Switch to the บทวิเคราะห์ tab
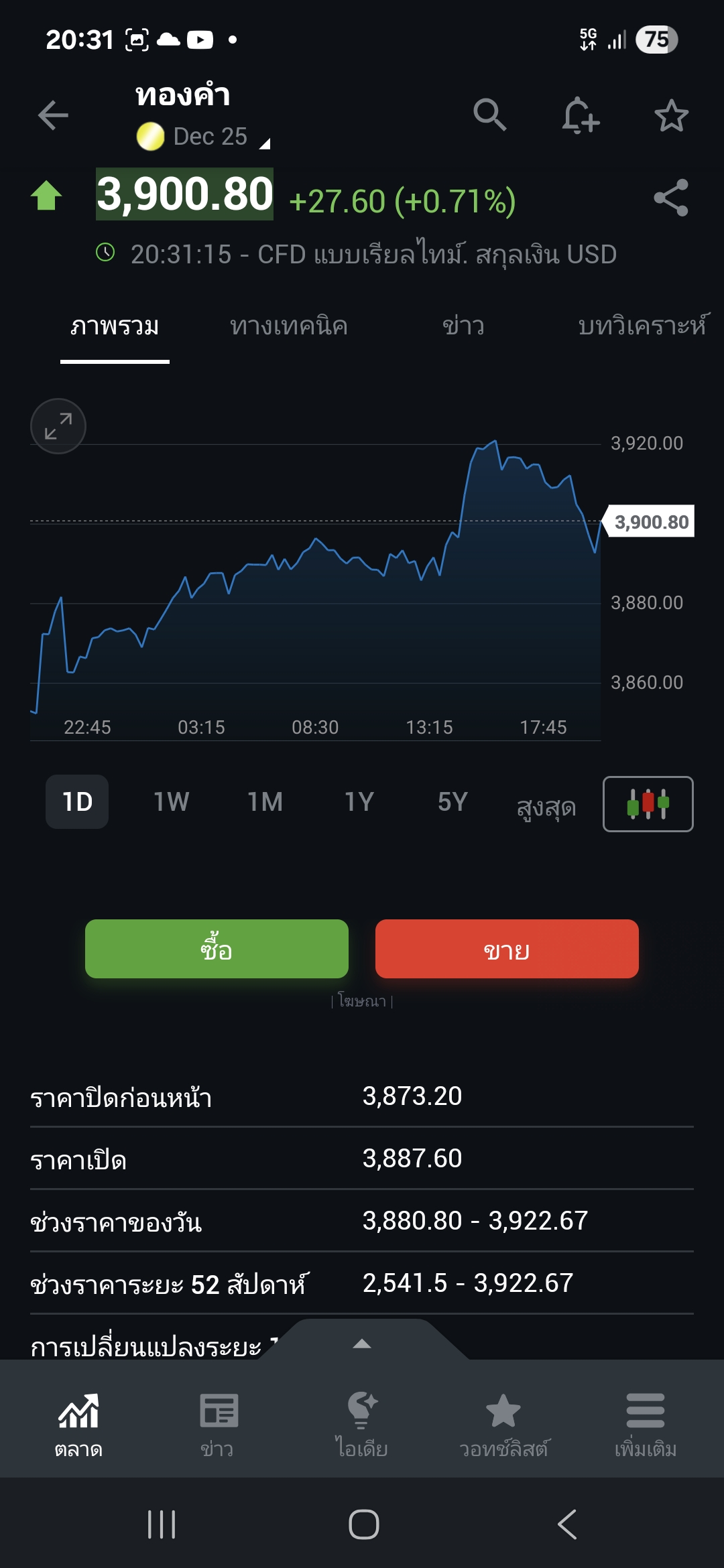 pos(642,326)
